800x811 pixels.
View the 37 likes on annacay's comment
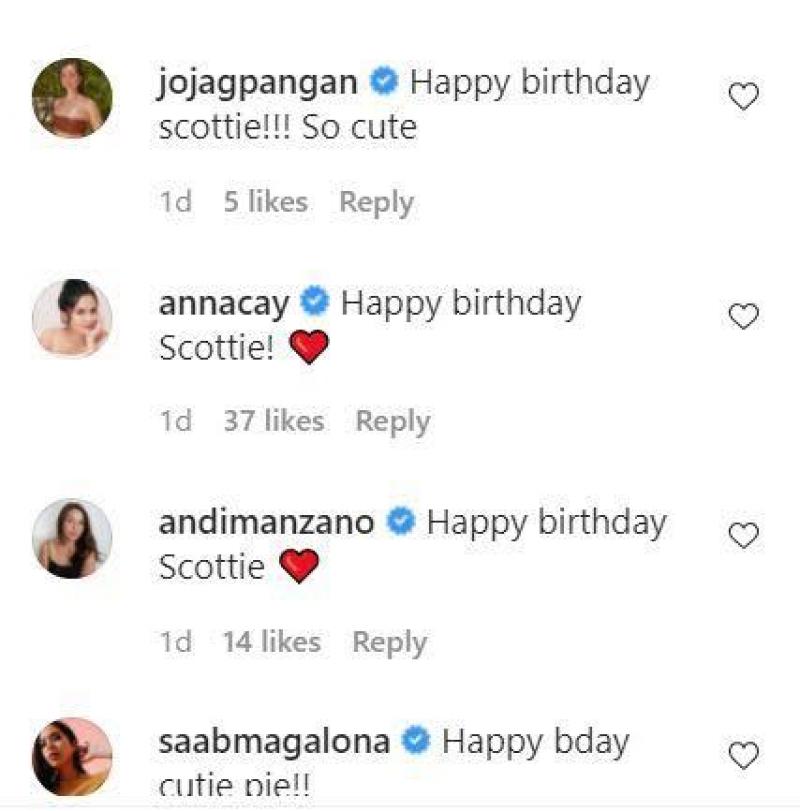272,421
